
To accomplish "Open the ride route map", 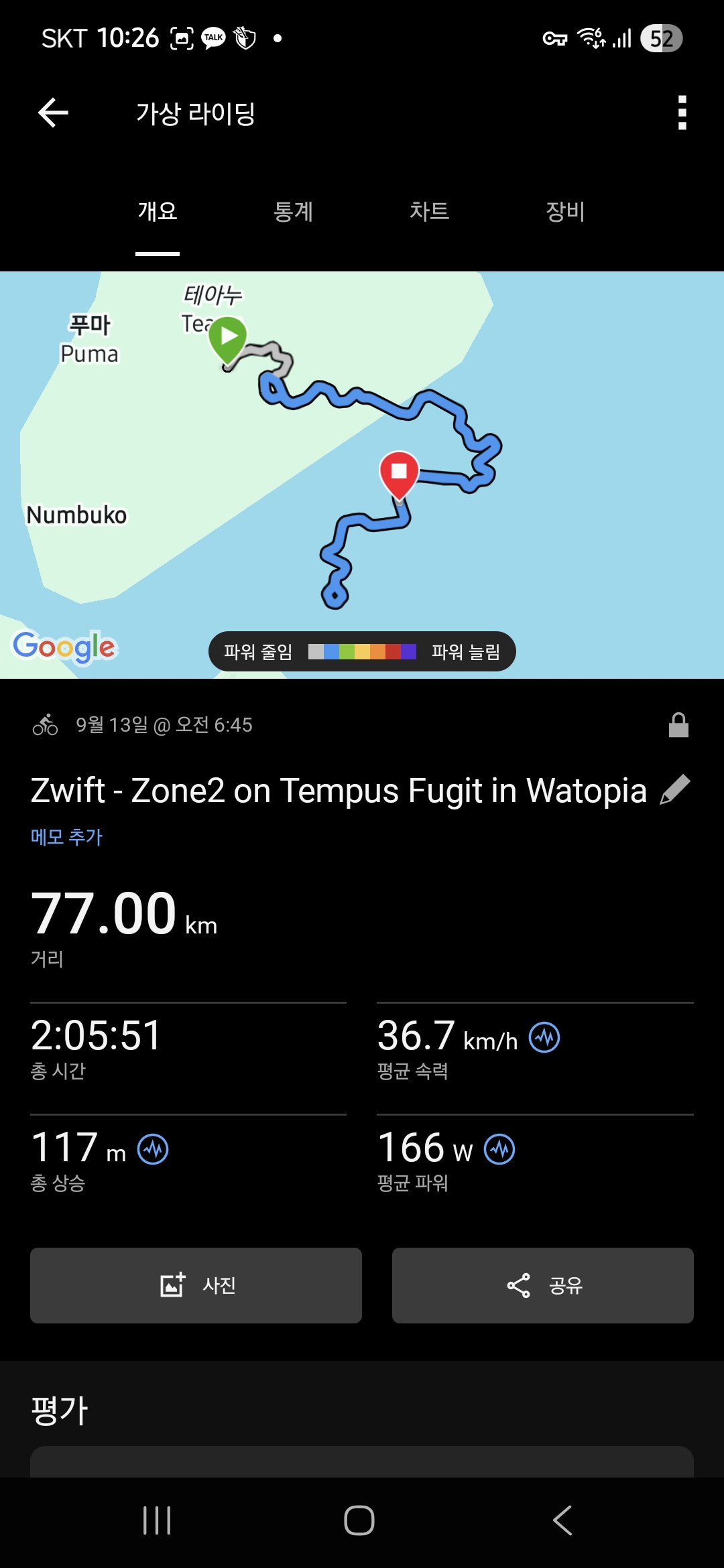I will tap(362, 474).
